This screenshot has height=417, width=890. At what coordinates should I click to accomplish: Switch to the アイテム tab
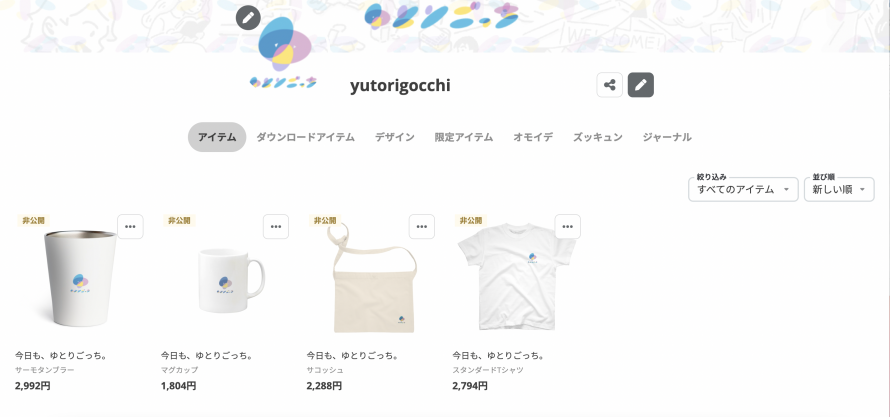click(217, 137)
